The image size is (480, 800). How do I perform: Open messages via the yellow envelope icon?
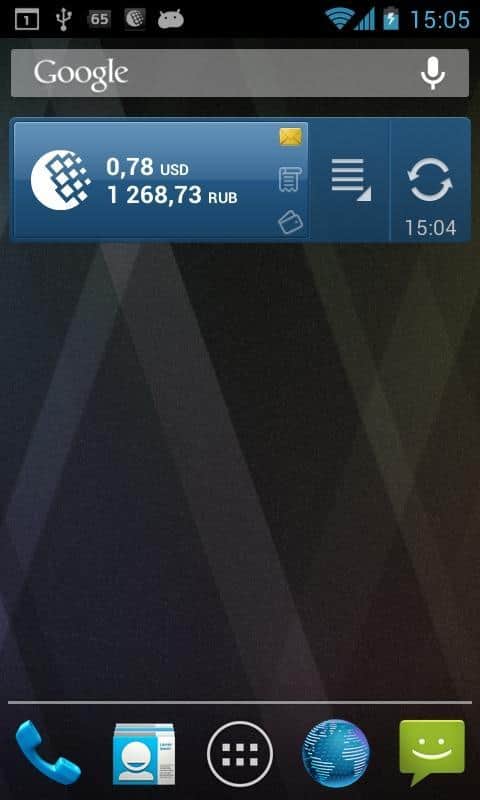(291, 137)
